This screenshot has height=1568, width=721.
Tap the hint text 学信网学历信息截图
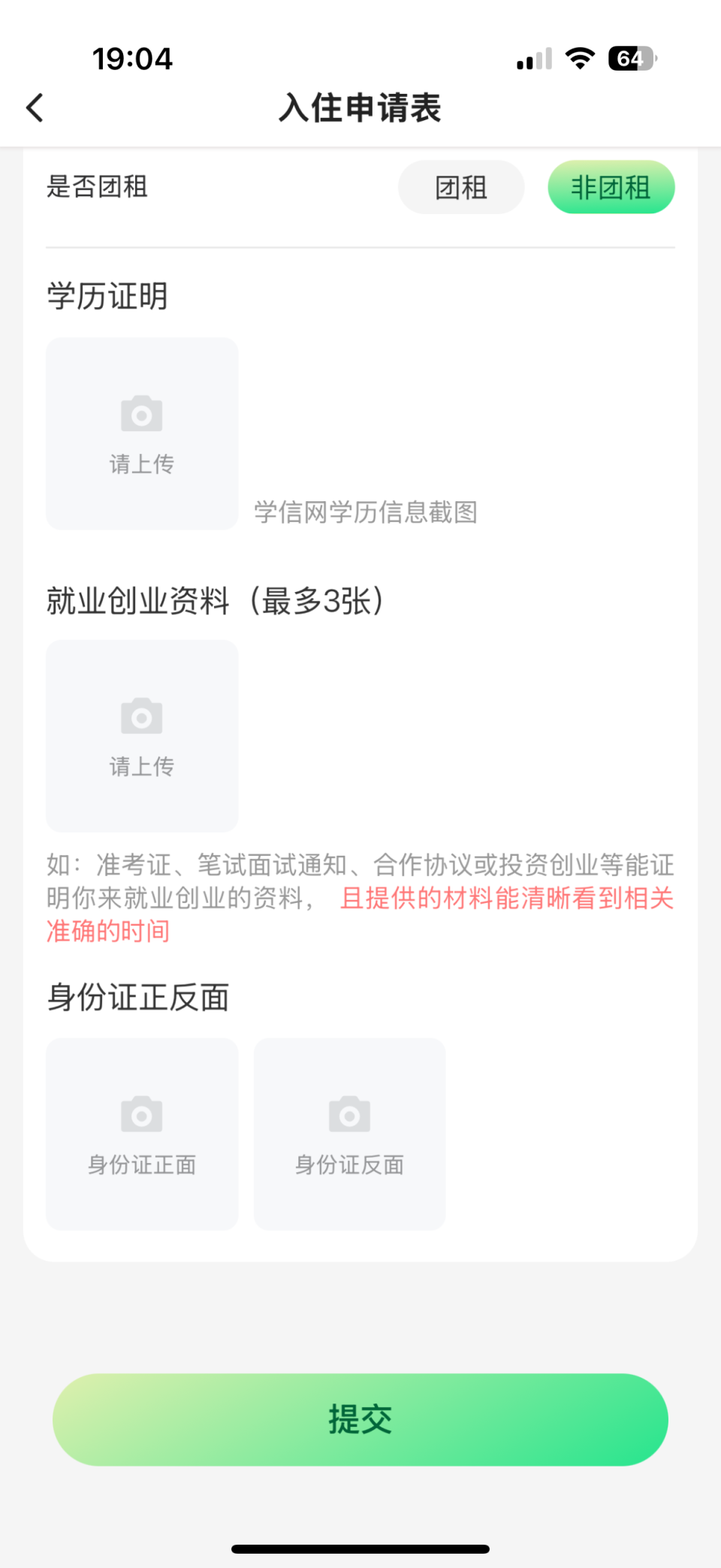(x=368, y=512)
